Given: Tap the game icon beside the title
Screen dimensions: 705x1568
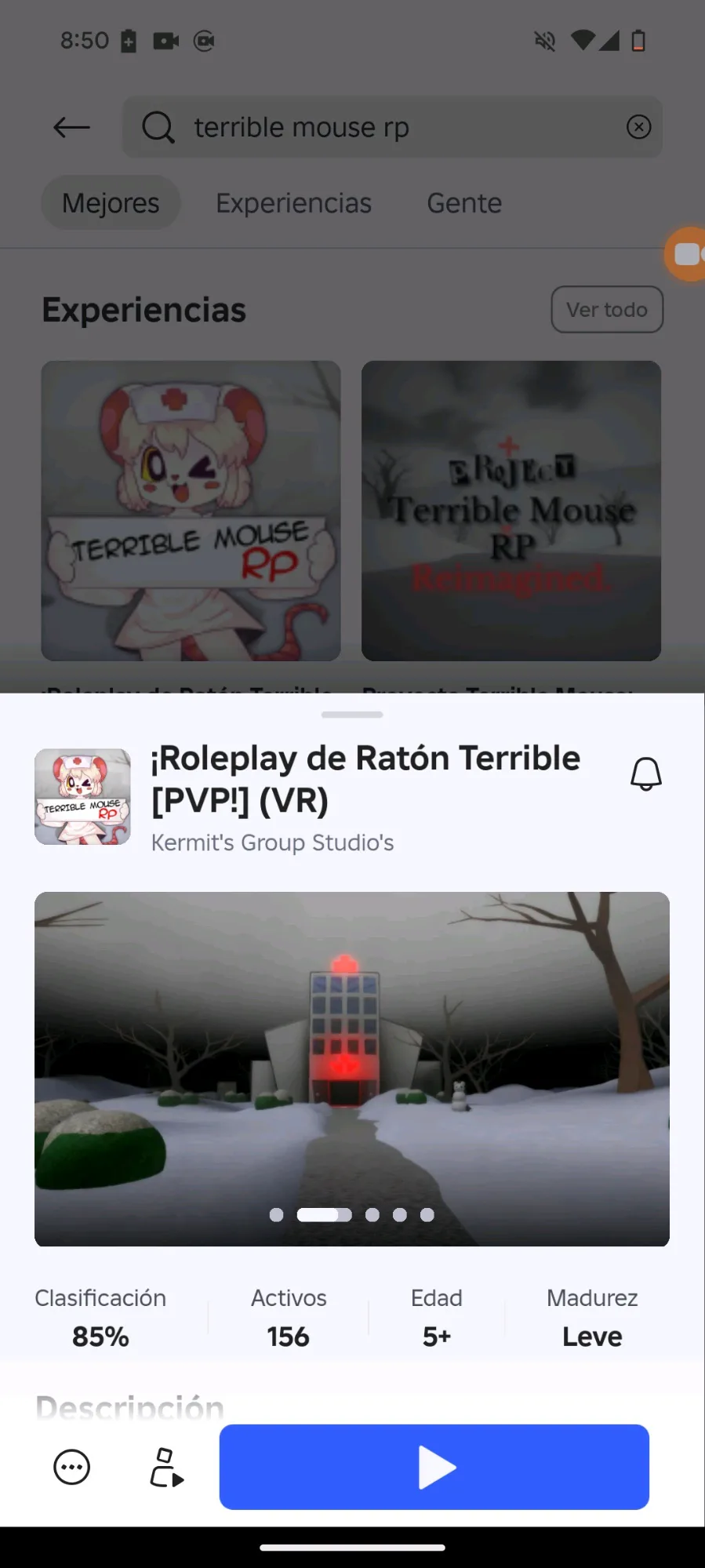Looking at the screenshot, I should tap(82, 796).
